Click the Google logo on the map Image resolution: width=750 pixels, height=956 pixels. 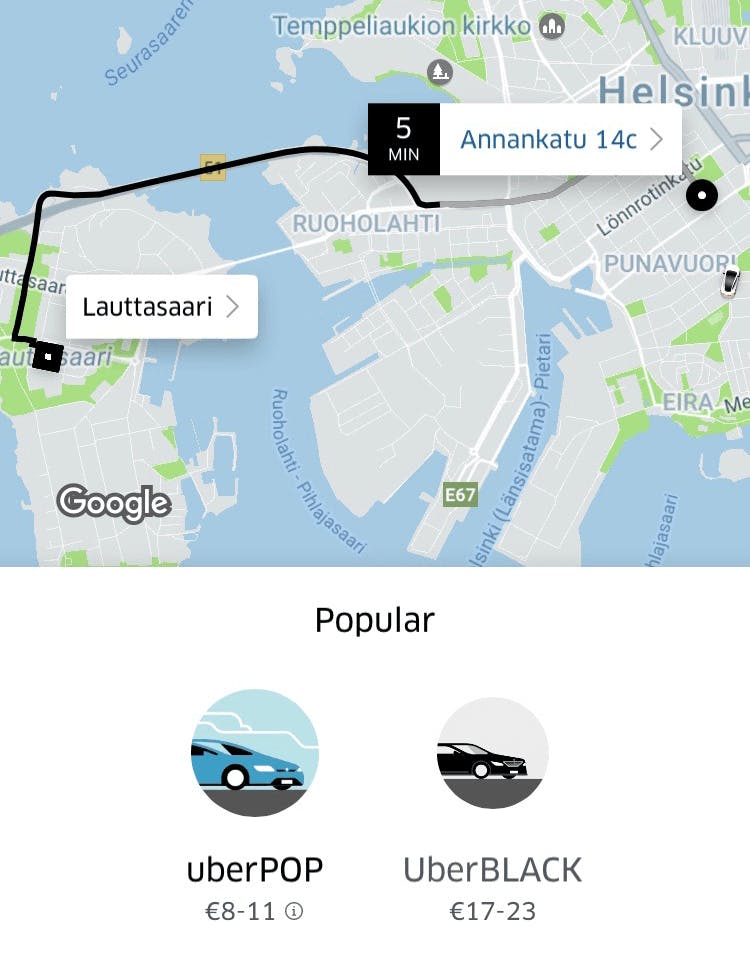(x=113, y=503)
